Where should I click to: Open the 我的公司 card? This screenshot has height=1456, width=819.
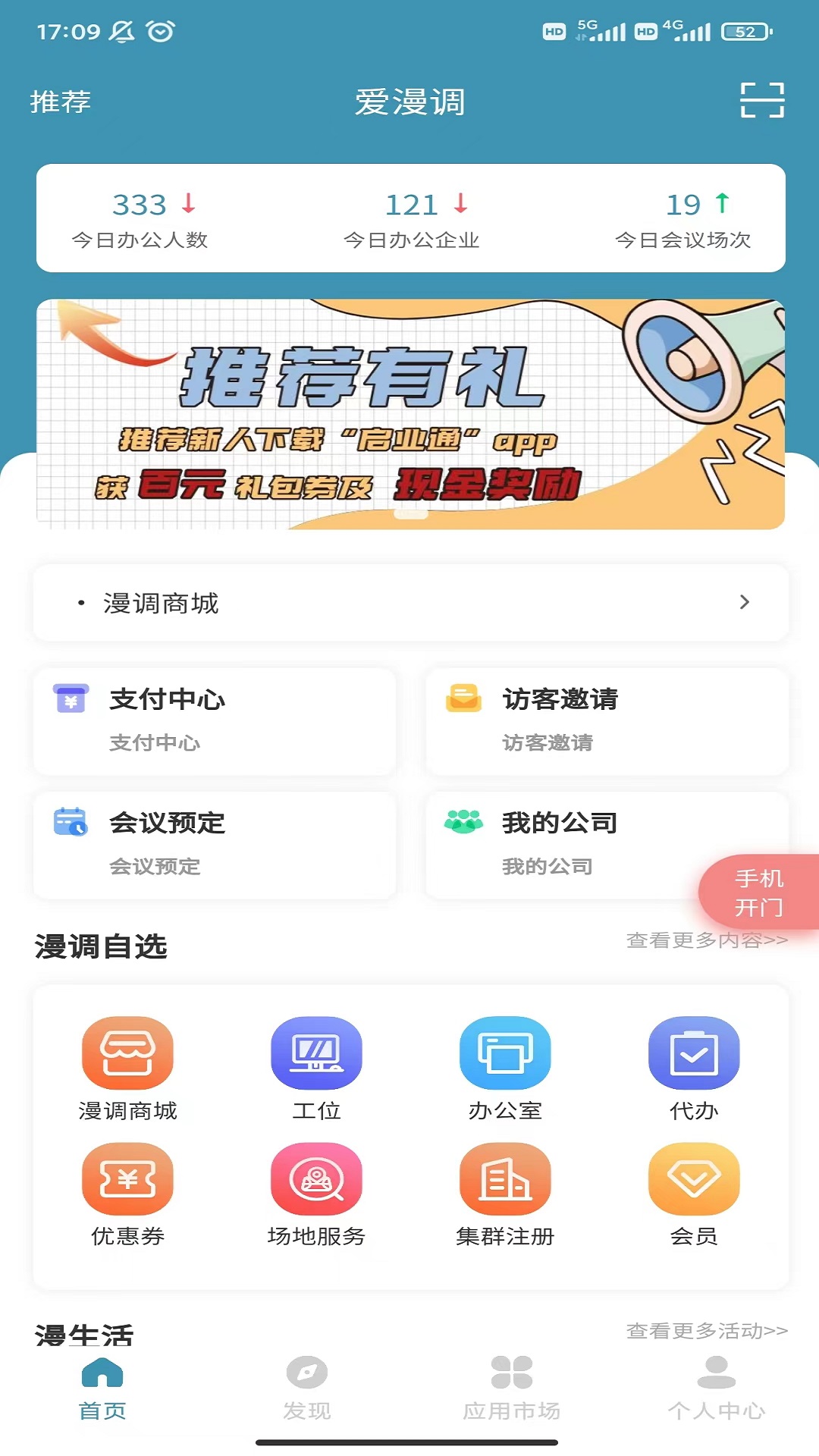(561, 844)
